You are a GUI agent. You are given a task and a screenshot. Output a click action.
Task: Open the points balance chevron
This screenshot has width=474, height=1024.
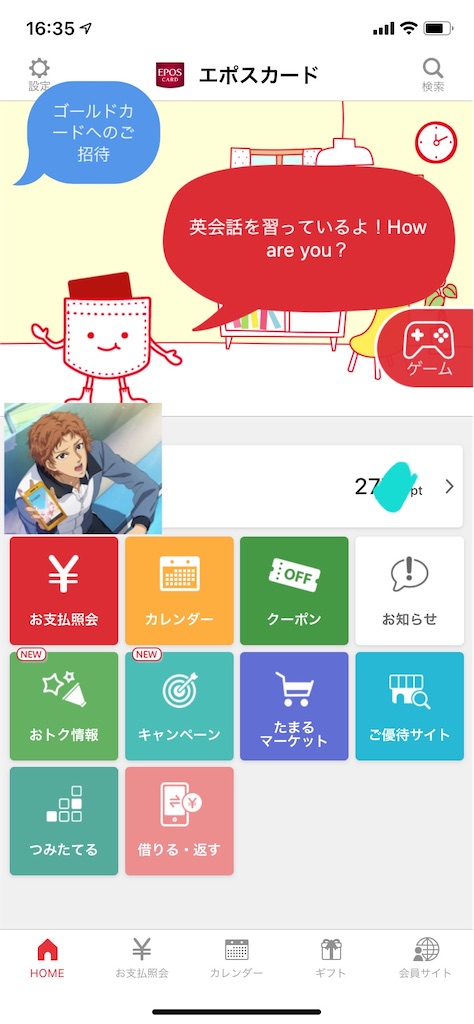tap(449, 487)
